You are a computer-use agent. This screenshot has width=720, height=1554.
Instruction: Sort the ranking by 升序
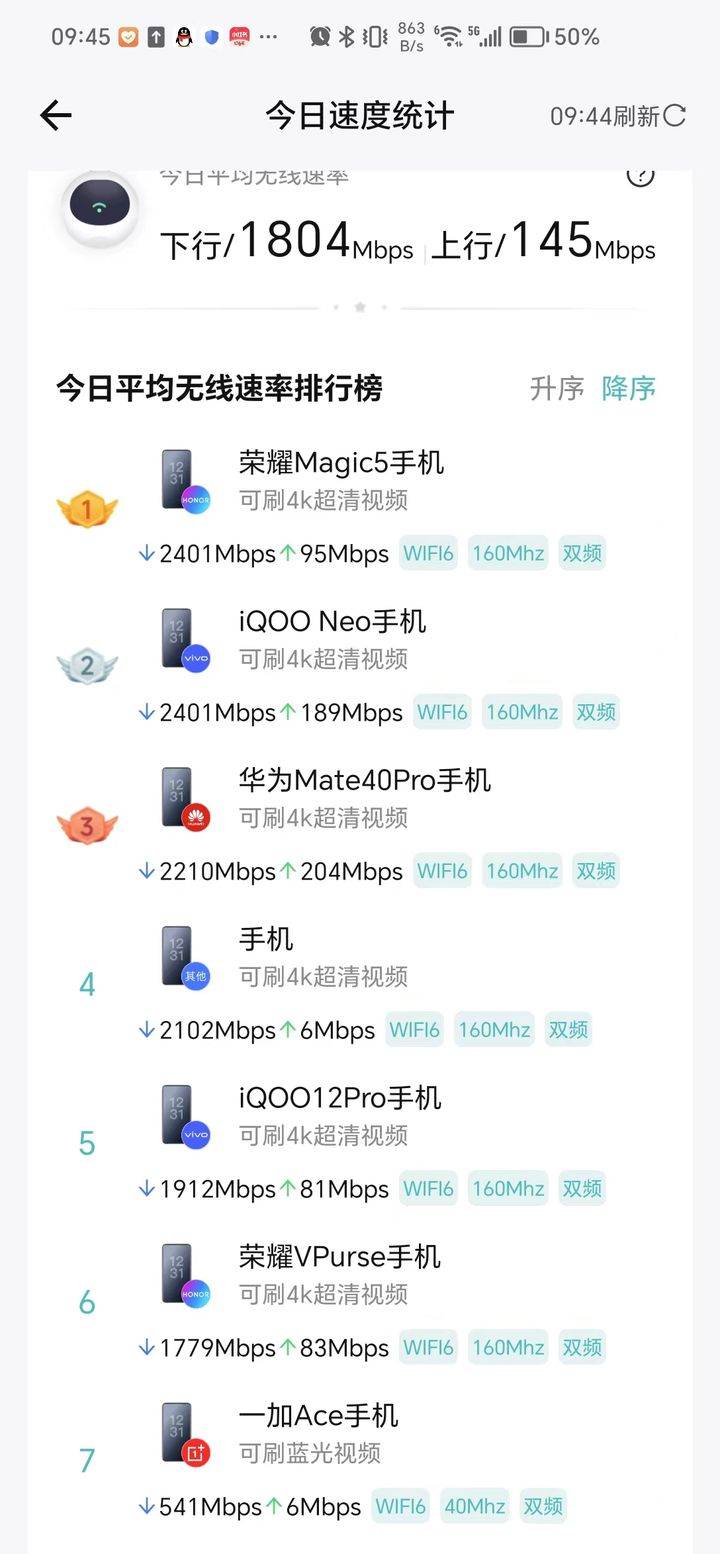(x=556, y=388)
